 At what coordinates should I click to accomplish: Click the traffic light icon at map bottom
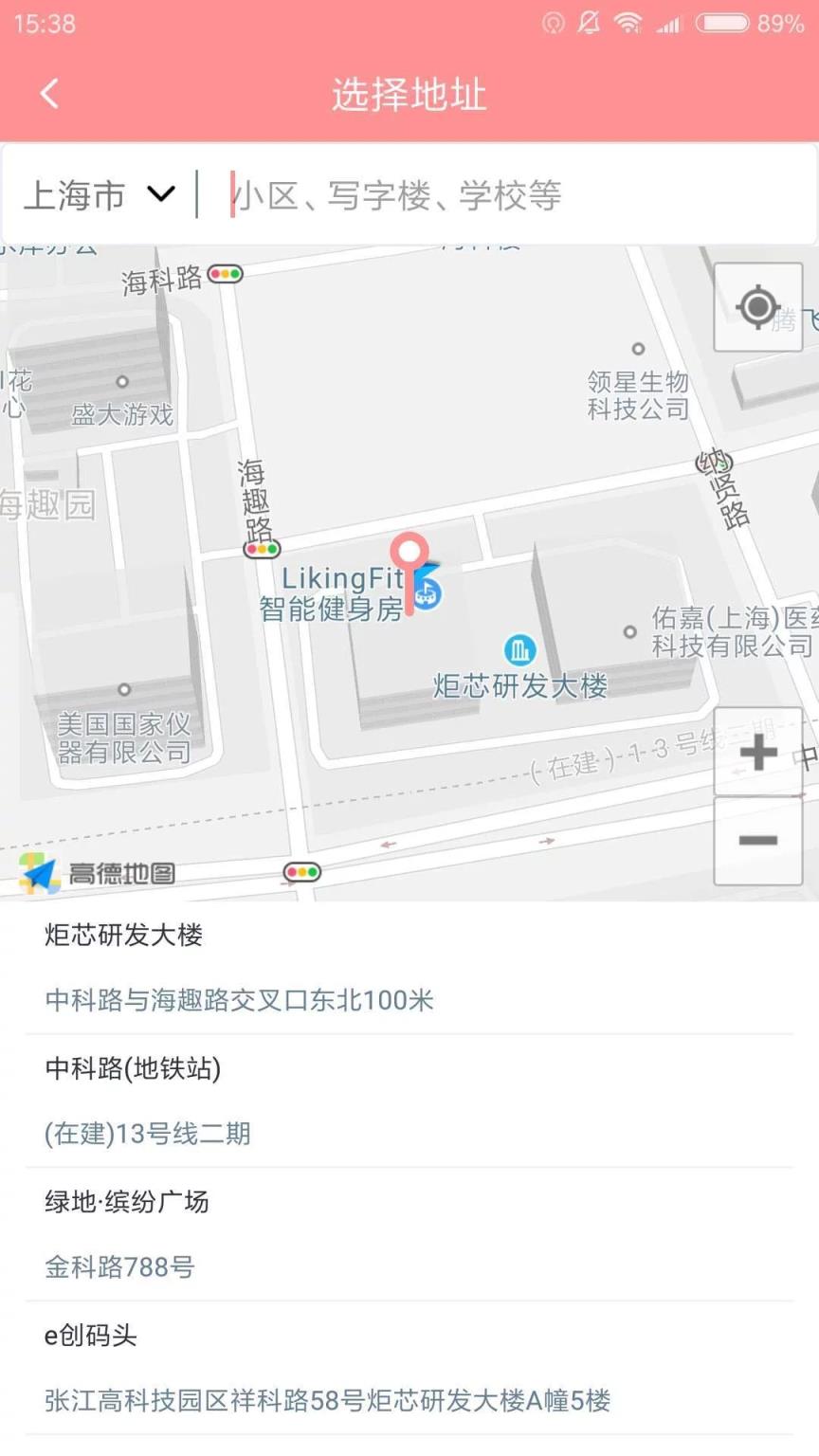pyautogui.click(x=301, y=870)
